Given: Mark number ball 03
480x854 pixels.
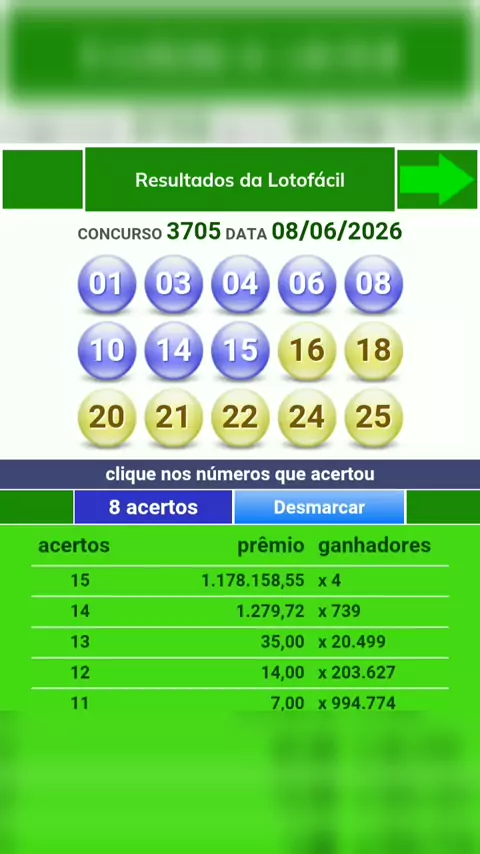Looking at the screenshot, I should click(x=173, y=284).
